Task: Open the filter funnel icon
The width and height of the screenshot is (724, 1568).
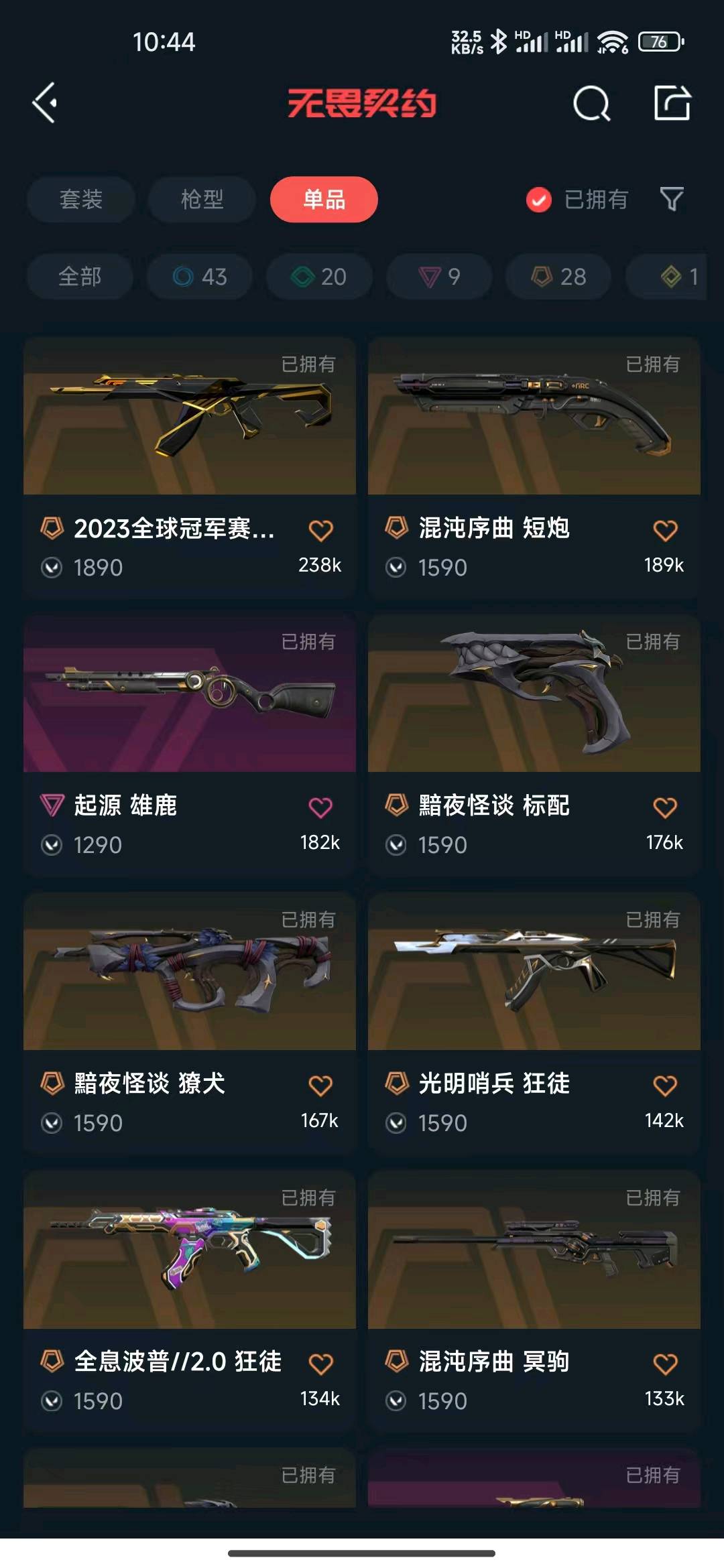Action: coord(671,199)
